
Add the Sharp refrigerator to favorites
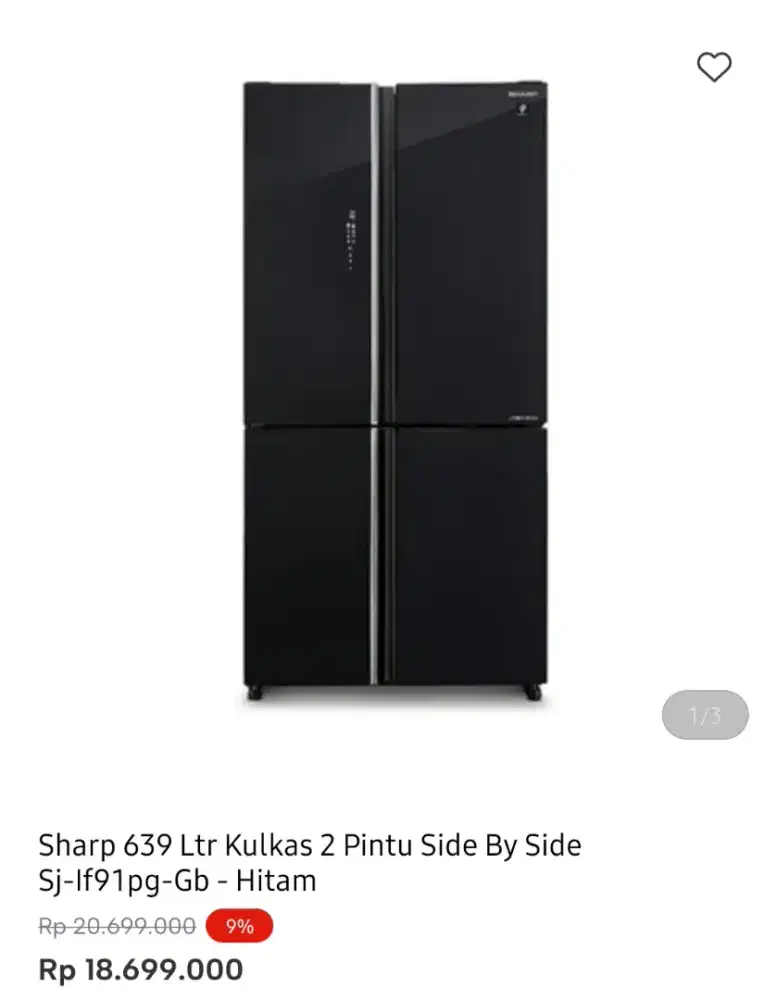(x=714, y=68)
